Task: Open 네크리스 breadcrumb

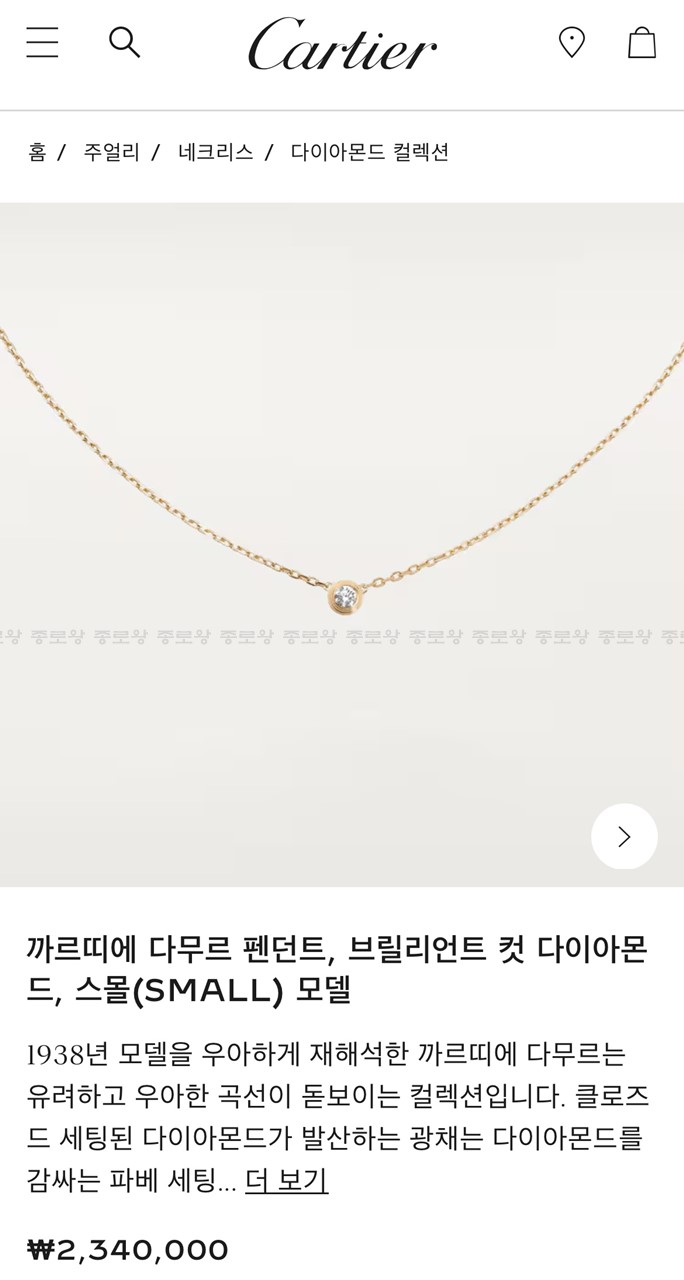Action: (215, 152)
